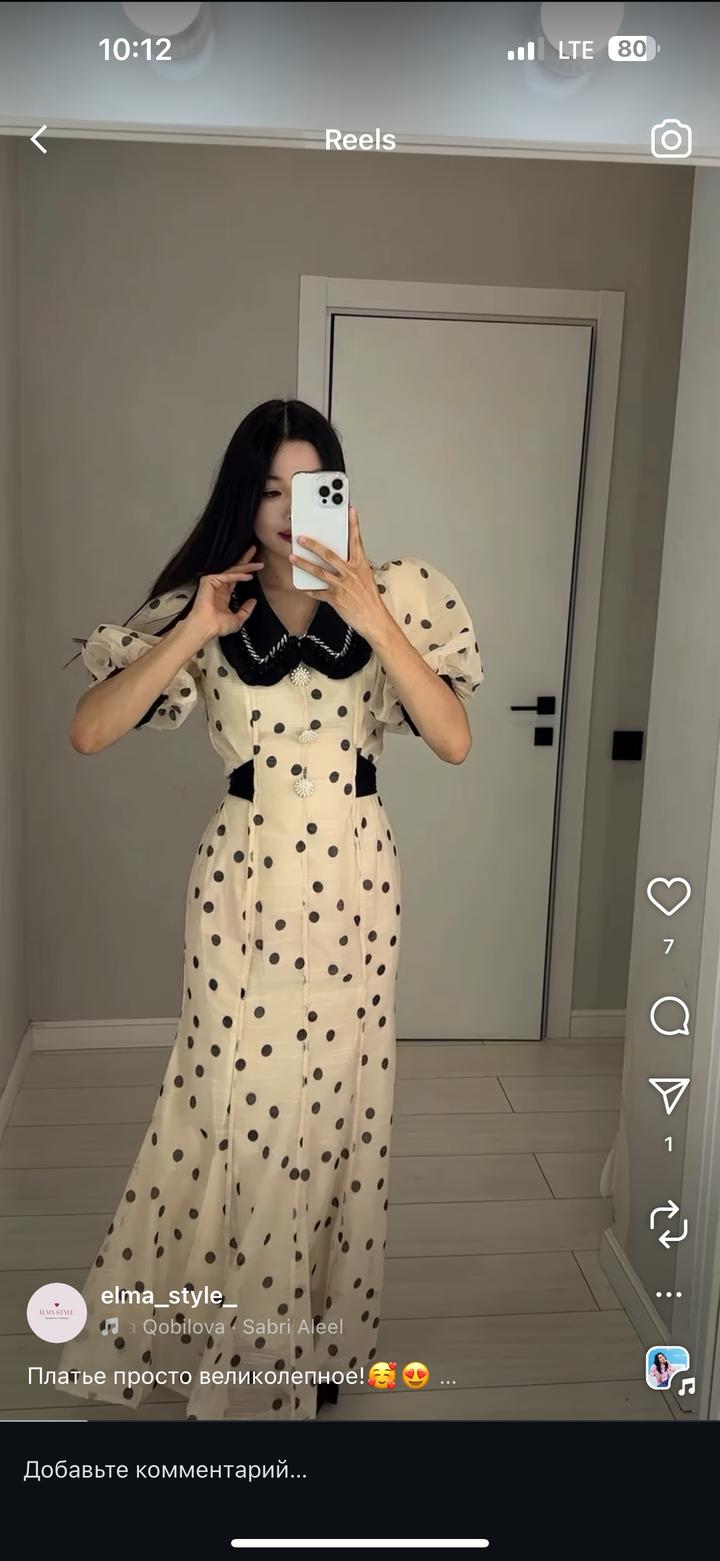Share the reel via paper plane icon
720x1561 pixels.
coord(669,1096)
